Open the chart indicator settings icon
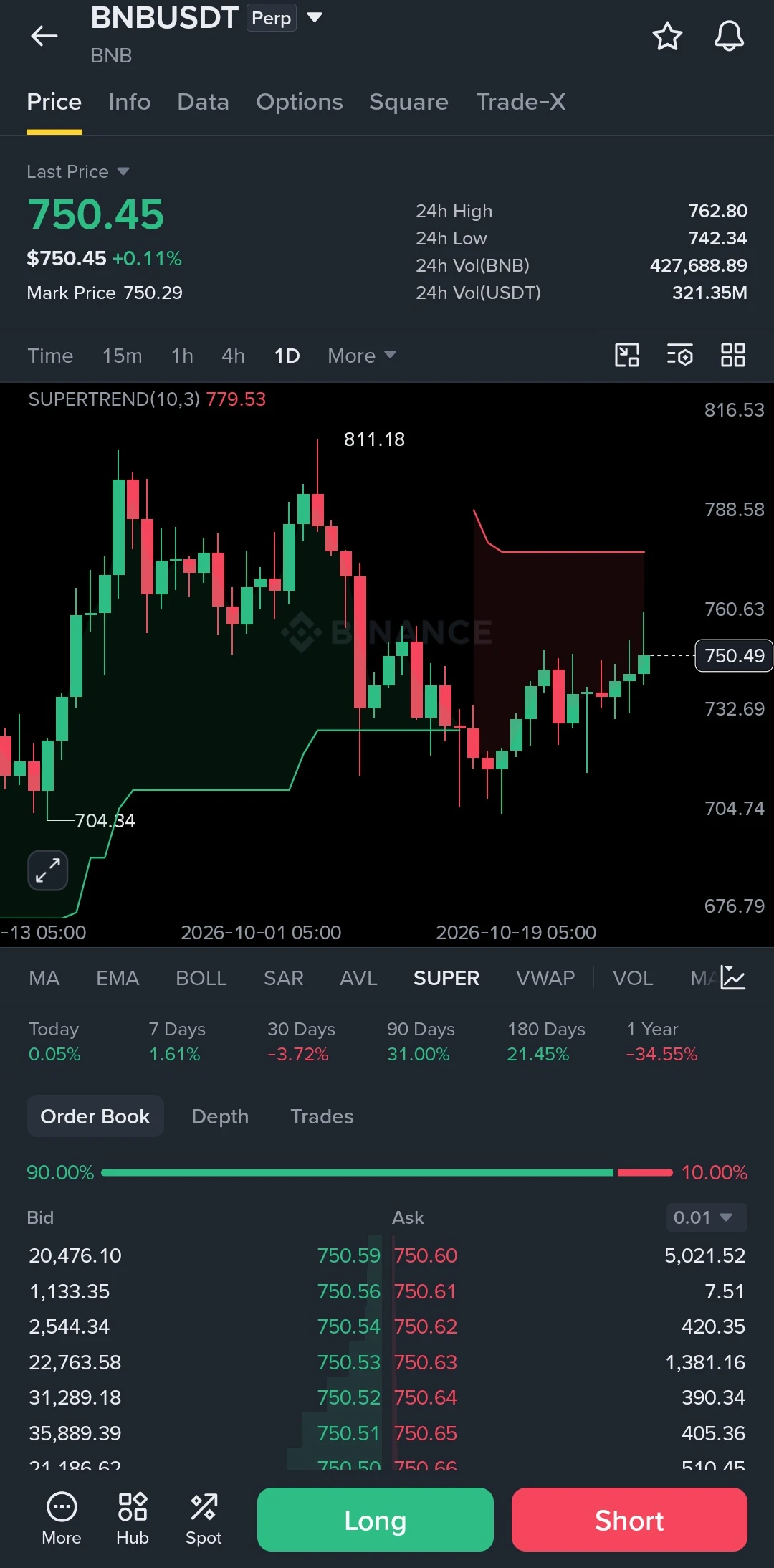 [679, 355]
